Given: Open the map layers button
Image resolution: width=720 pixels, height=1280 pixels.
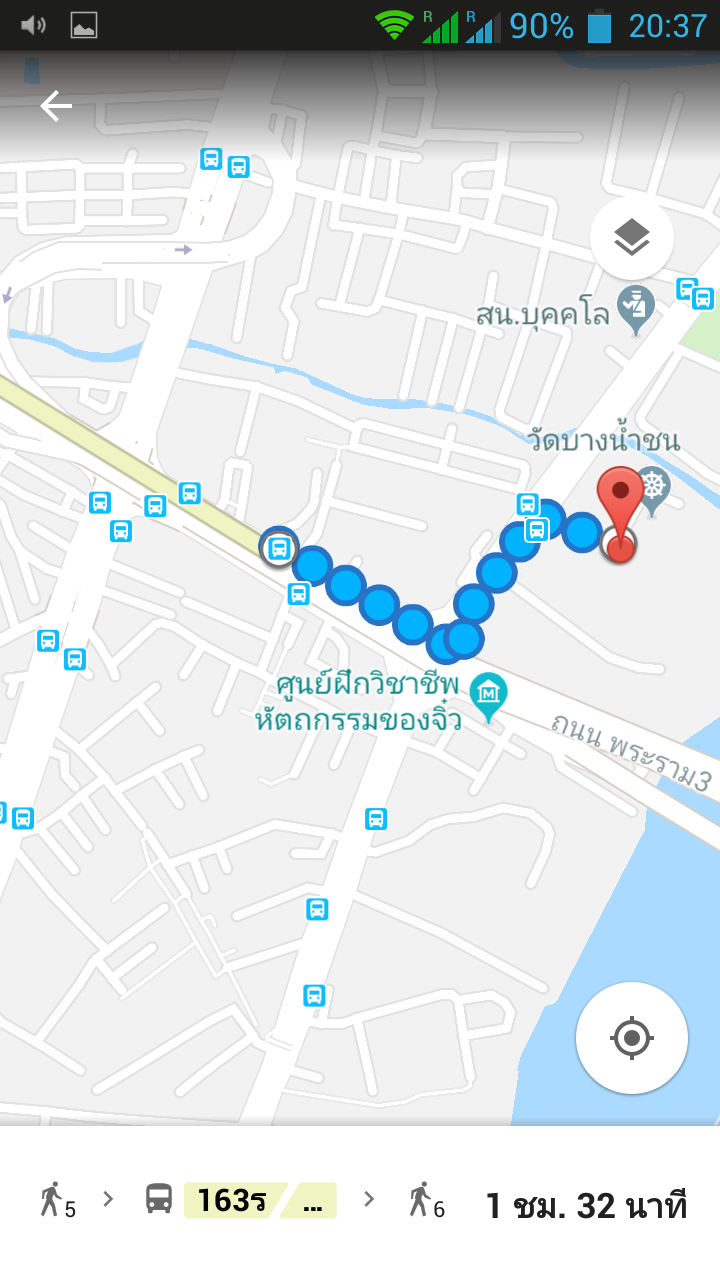Looking at the screenshot, I should 632,239.
